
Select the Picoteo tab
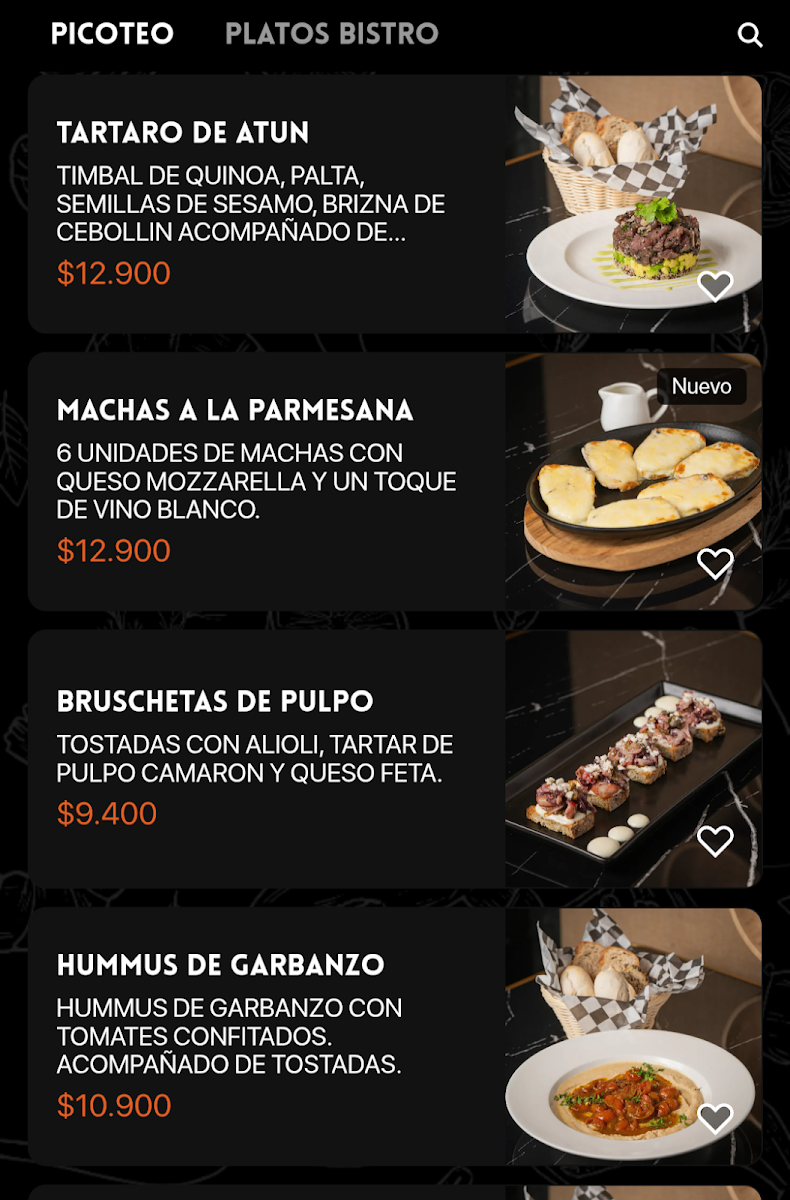(x=112, y=34)
